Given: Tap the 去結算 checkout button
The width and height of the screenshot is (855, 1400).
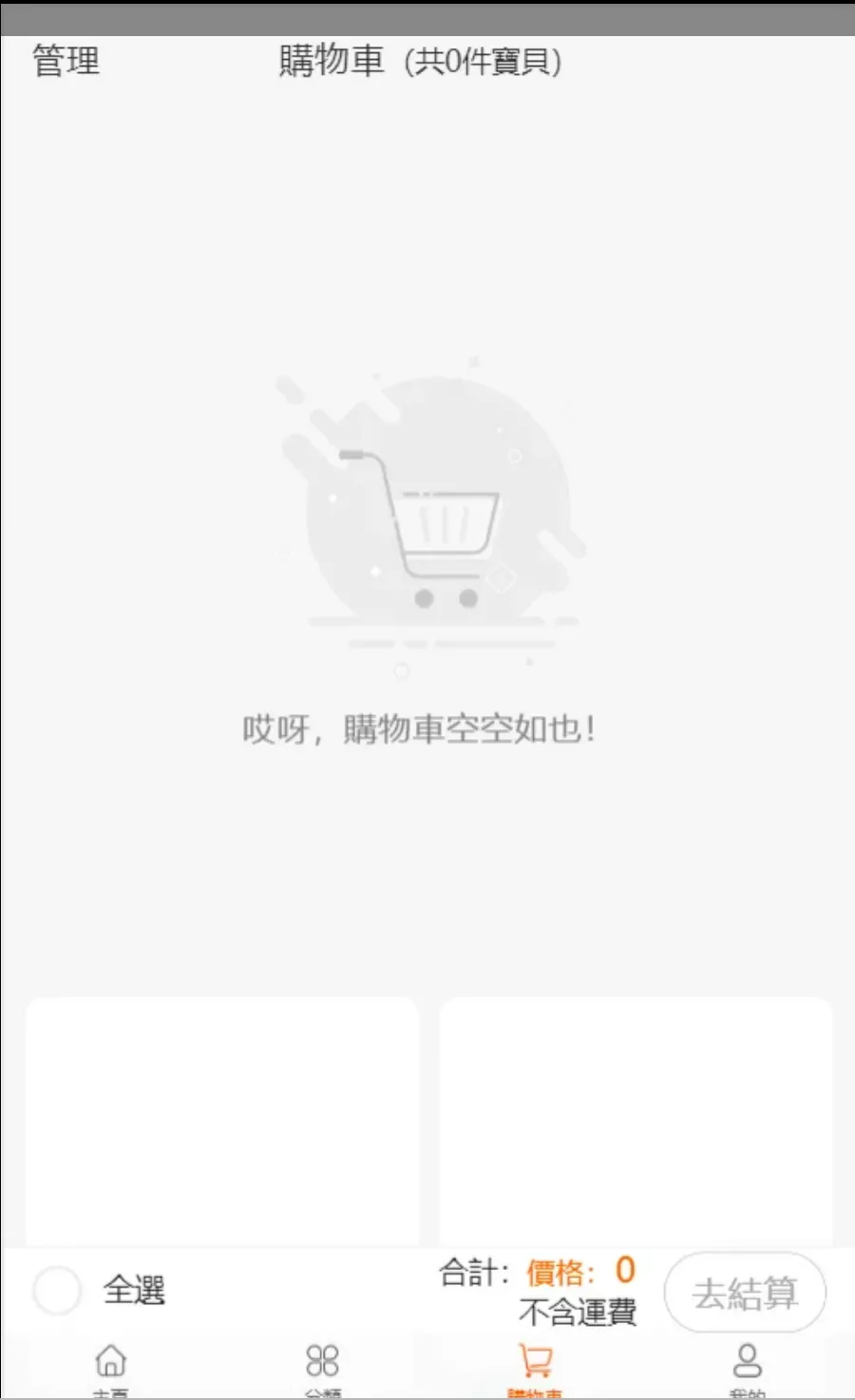Looking at the screenshot, I should pos(745,1293).
